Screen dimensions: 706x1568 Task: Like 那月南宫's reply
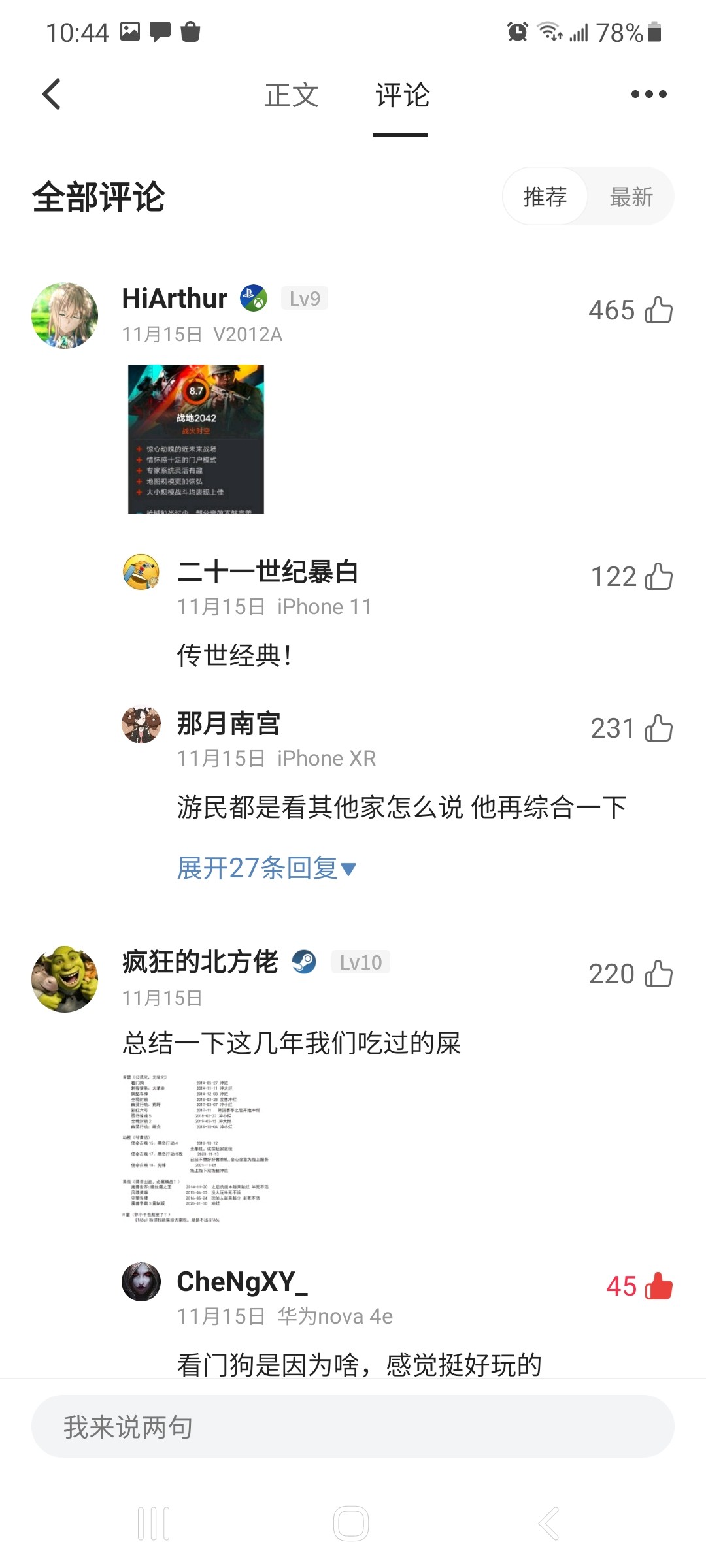(658, 728)
